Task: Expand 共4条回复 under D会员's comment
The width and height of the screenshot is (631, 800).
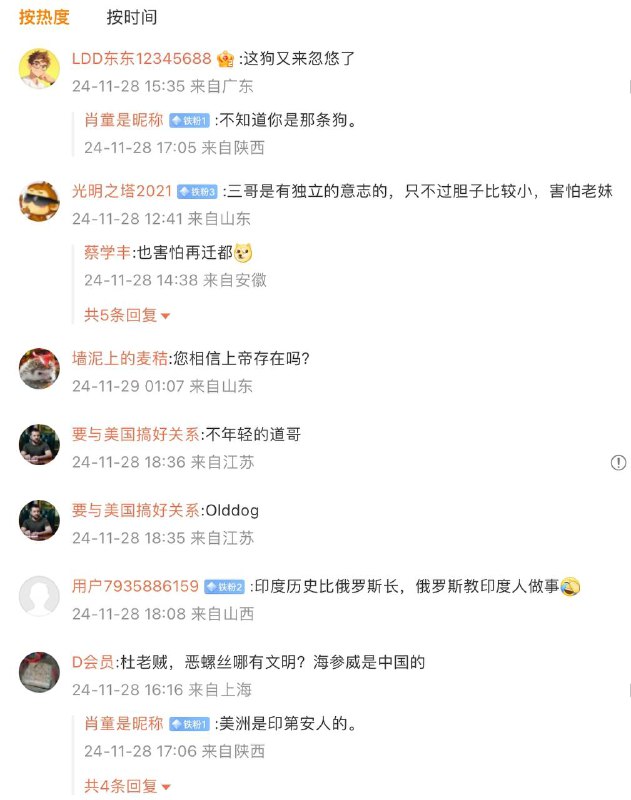Action: [x=127, y=786]
